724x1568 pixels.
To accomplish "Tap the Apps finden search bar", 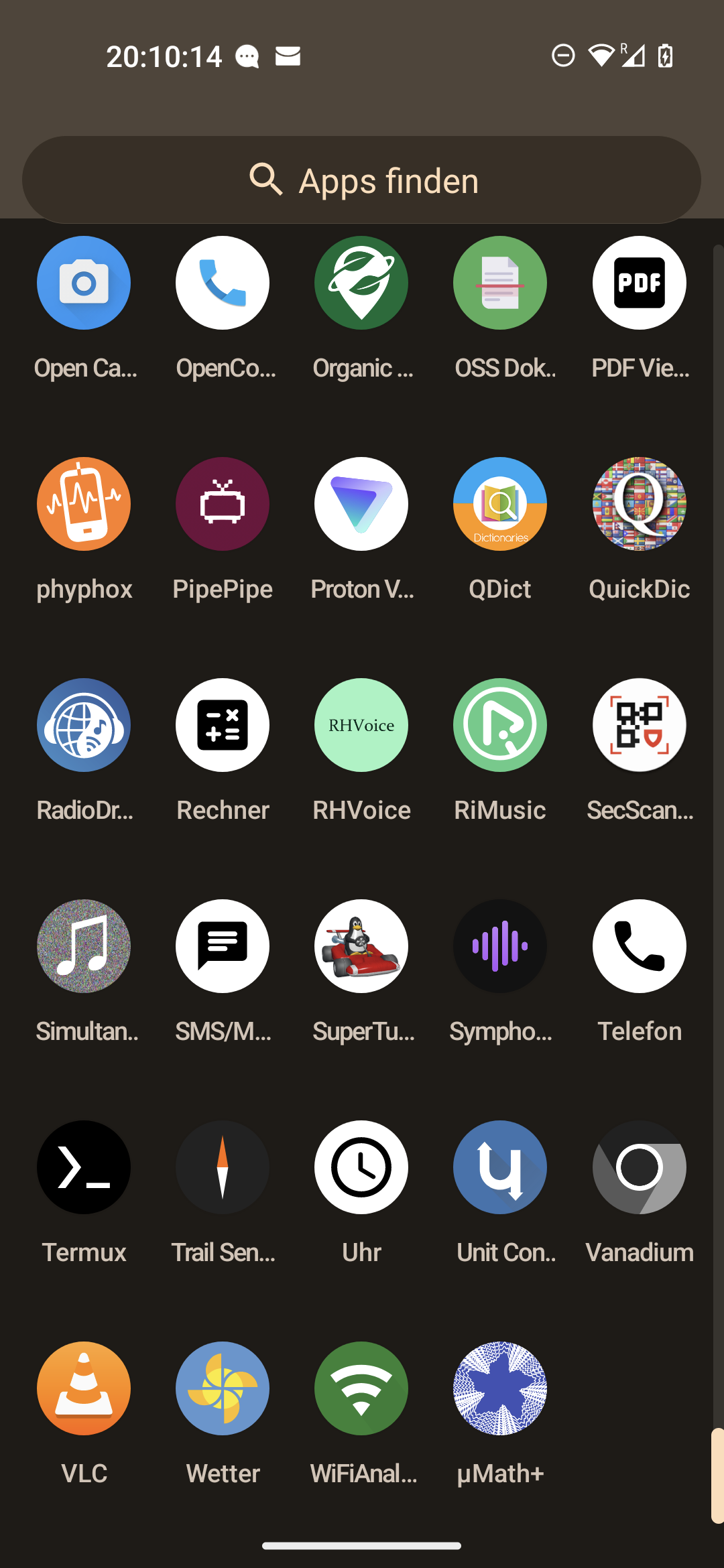I will tap(361, 179).
